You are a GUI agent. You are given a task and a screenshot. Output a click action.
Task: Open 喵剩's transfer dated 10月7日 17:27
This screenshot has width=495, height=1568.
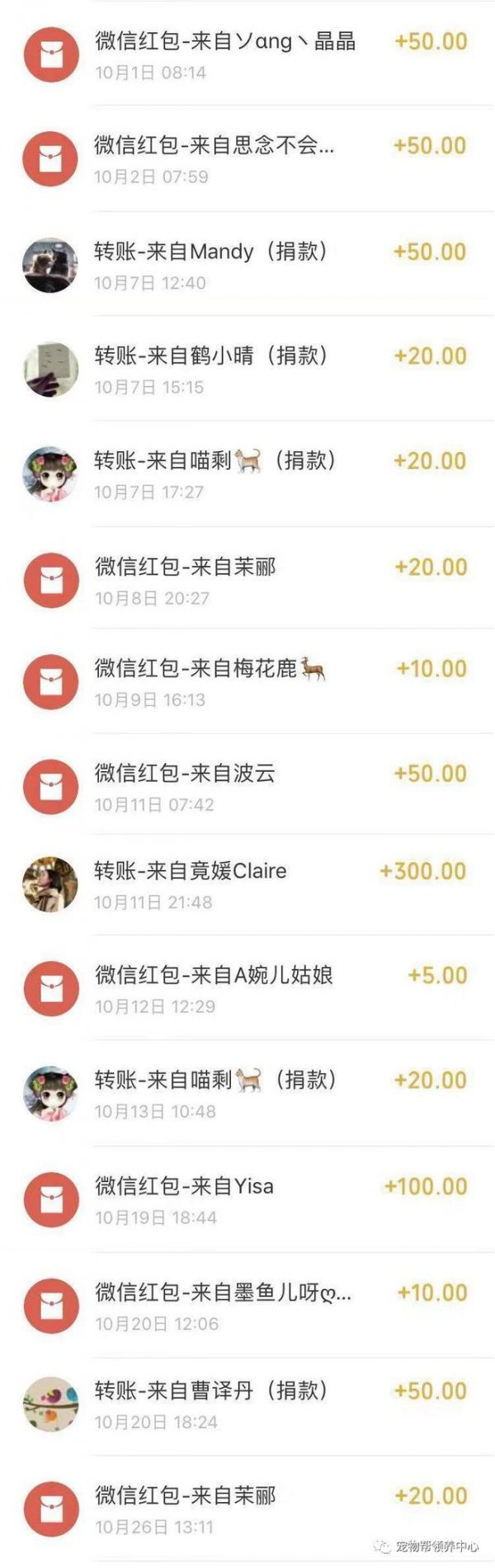point(247,474)
